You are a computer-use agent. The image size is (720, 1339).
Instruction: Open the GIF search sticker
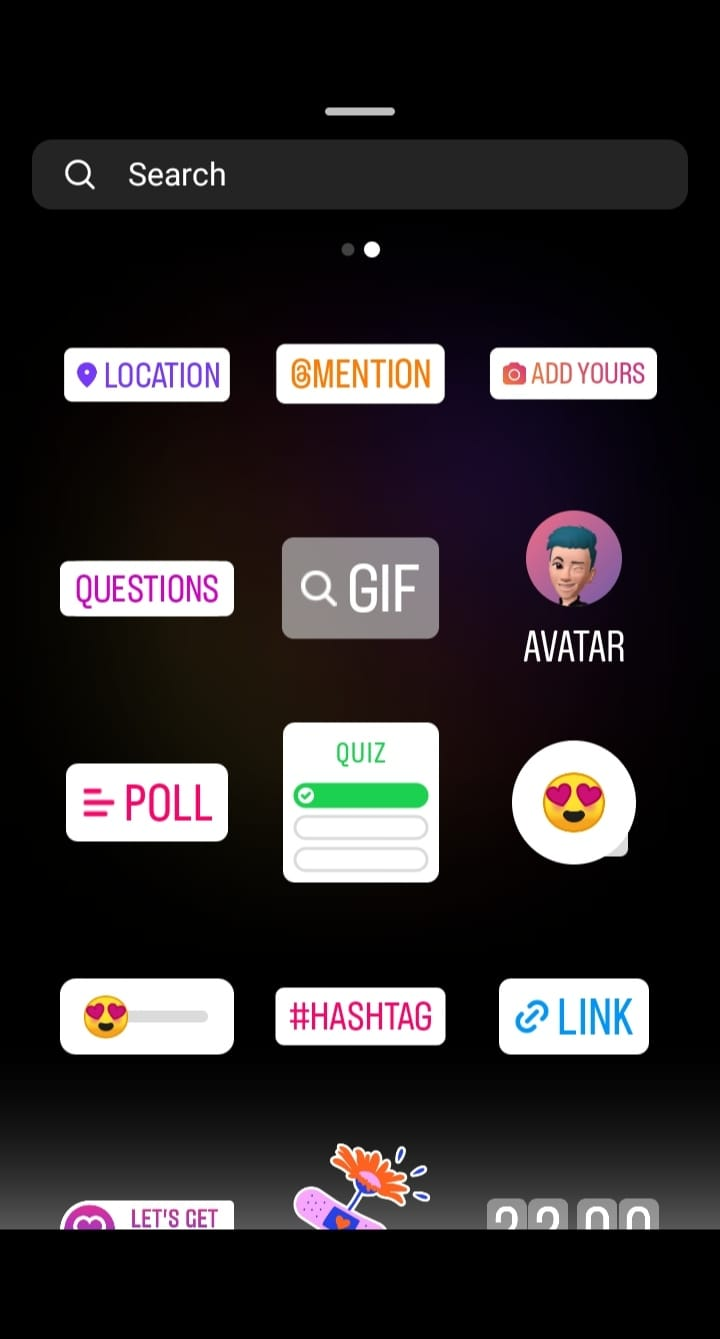(360, 588)
